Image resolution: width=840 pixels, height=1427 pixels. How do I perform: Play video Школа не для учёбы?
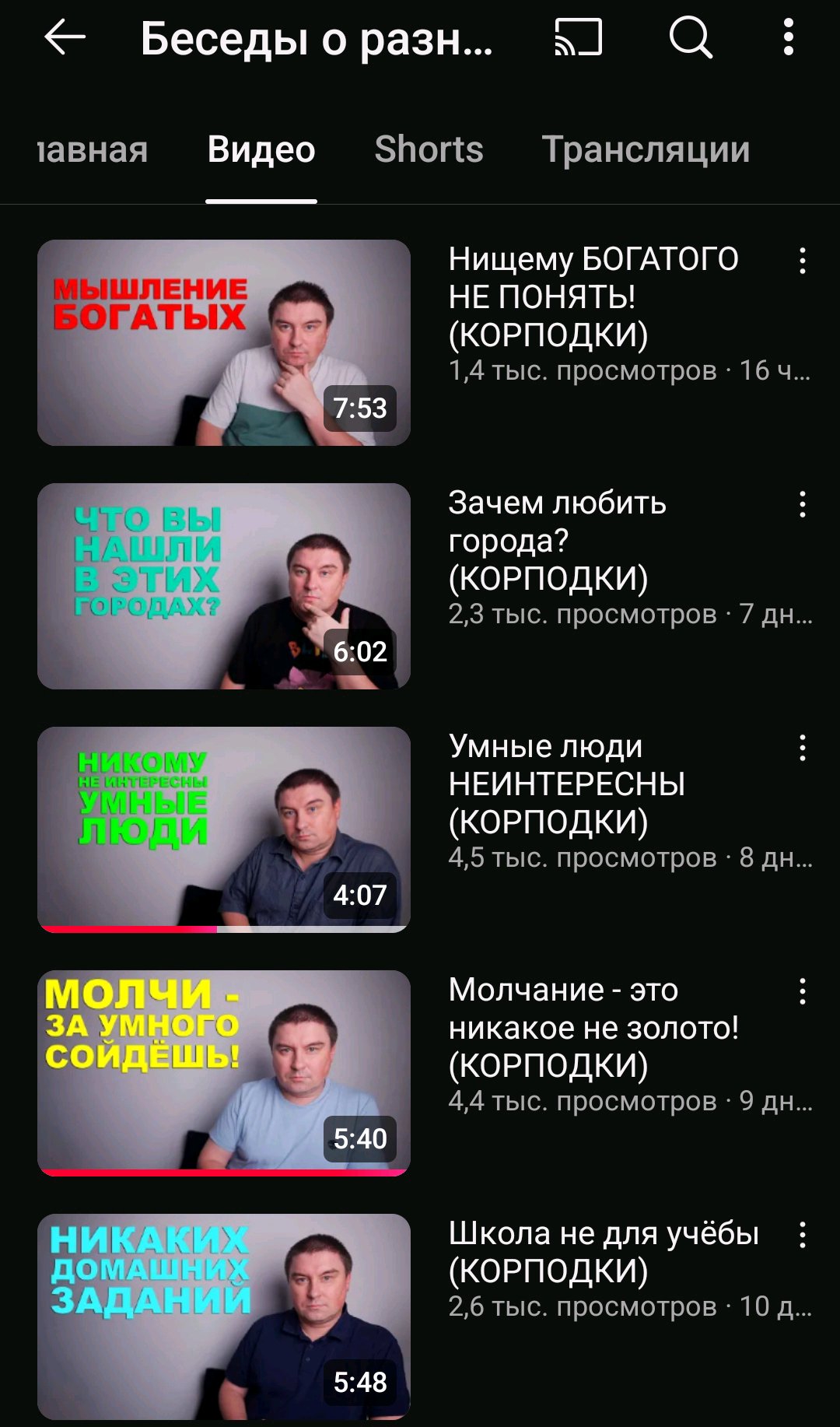[x=224, y=1317]
